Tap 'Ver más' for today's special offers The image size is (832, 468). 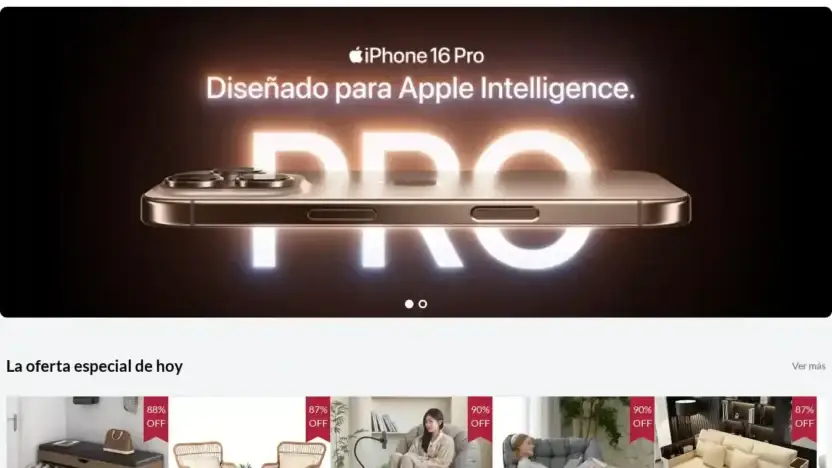click(x=808, y=366)
